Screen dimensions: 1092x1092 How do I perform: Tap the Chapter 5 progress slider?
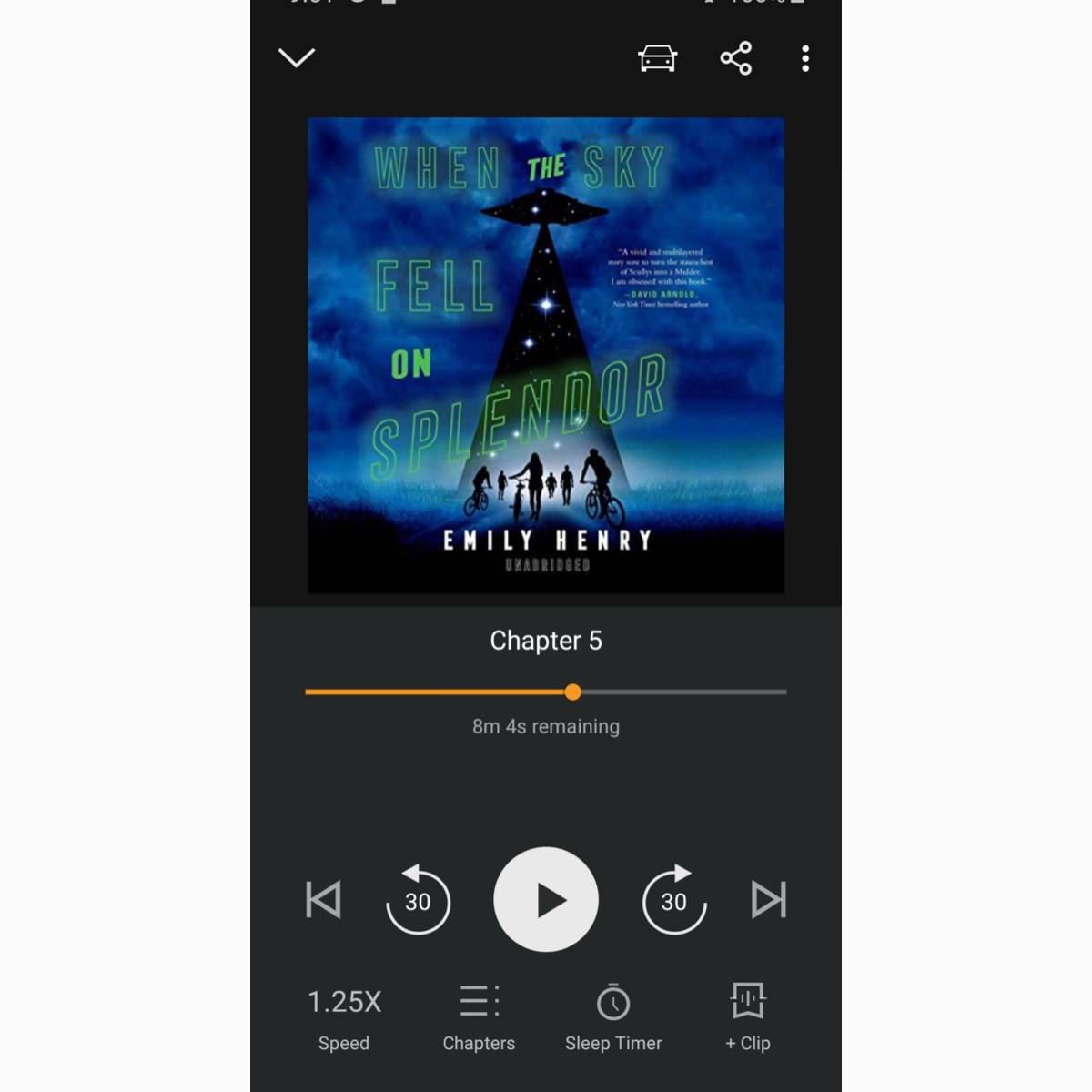coord(572,693)
